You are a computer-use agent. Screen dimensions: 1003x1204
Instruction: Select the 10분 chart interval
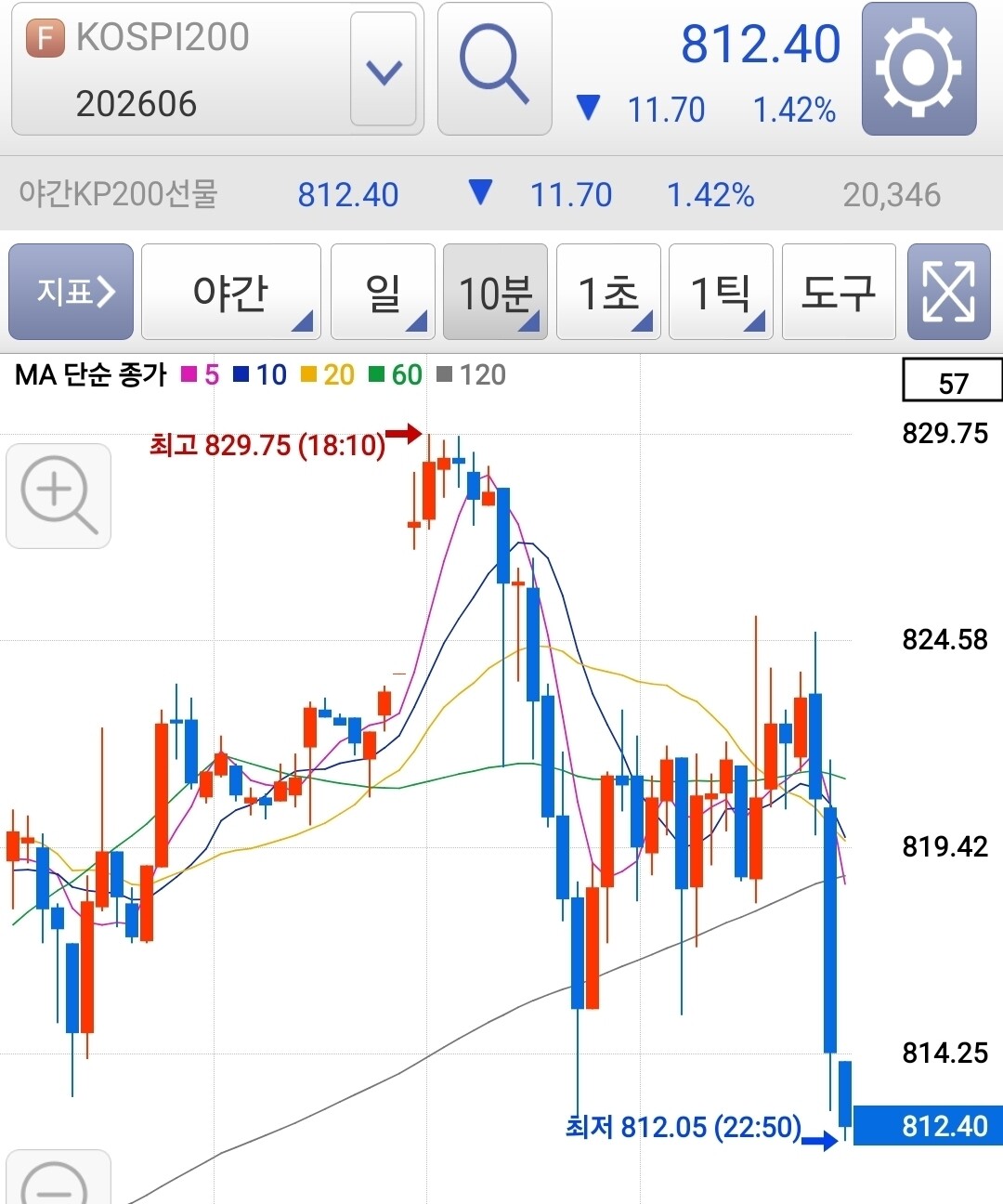pos(495,293)
